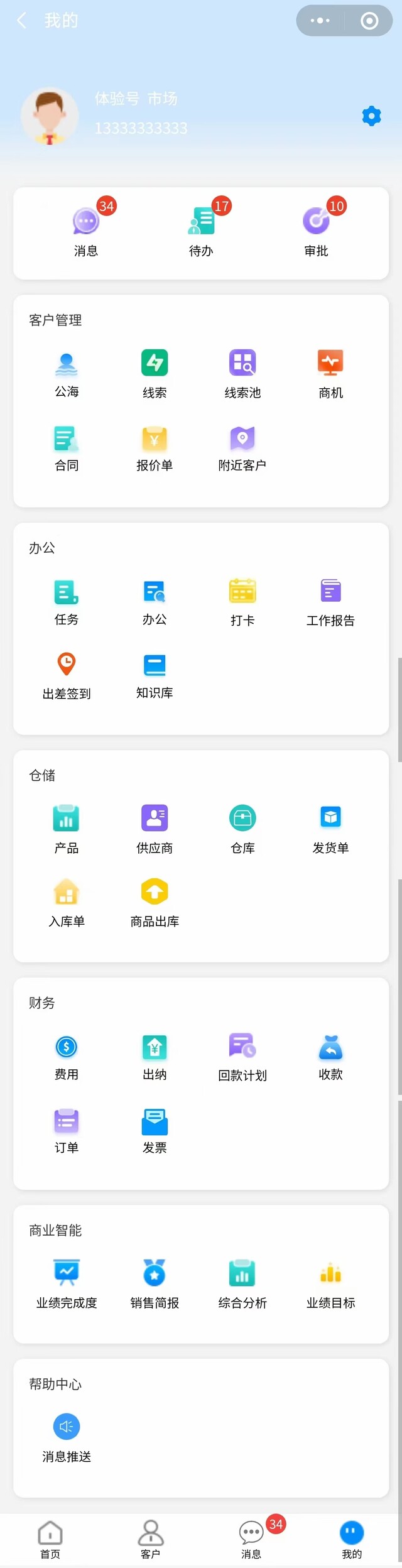402x1568 pixels.
Task: Open 商品出库 outbound goods
Action: click(x=155, y=902)
